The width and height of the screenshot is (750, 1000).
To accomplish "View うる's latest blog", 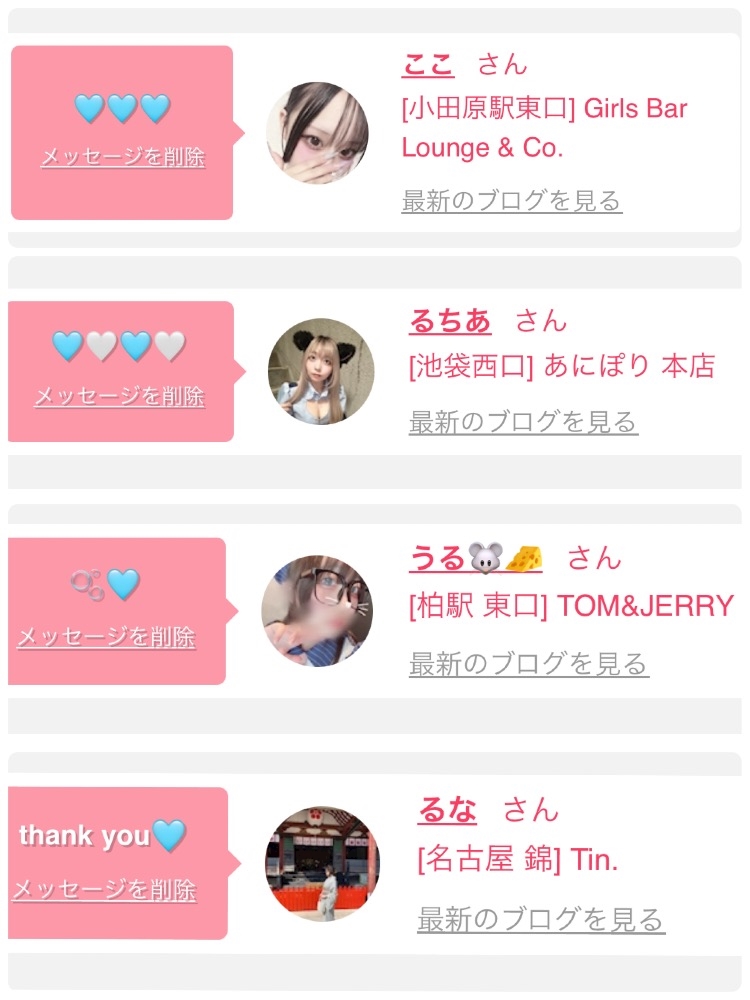I will 528,664.
